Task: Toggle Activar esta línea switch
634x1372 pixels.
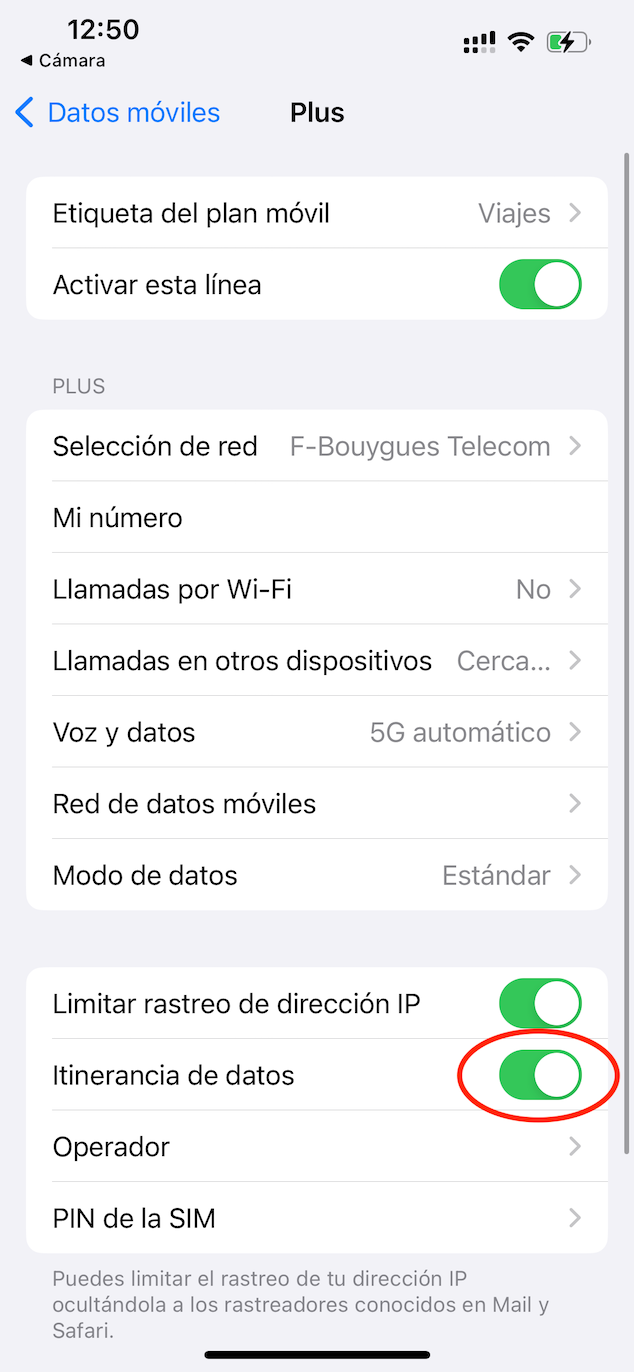Action: (540, 284)
